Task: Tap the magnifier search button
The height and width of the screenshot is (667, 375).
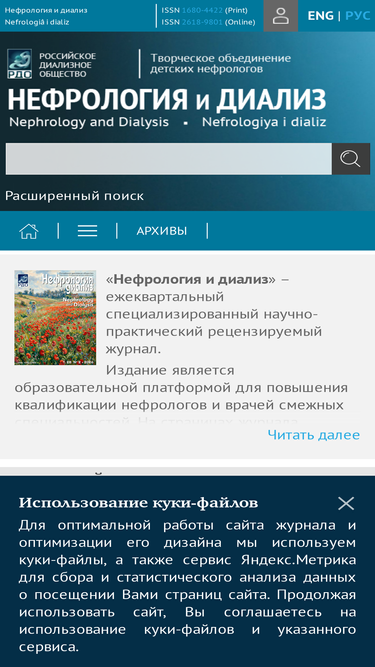Action: [x=351, y=159]
